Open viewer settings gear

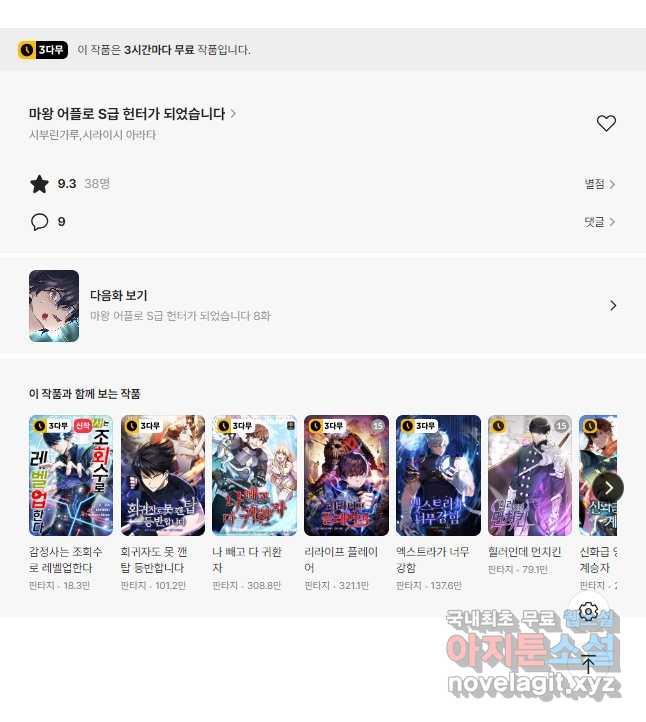pyautogui.click(x=588, y=611)
